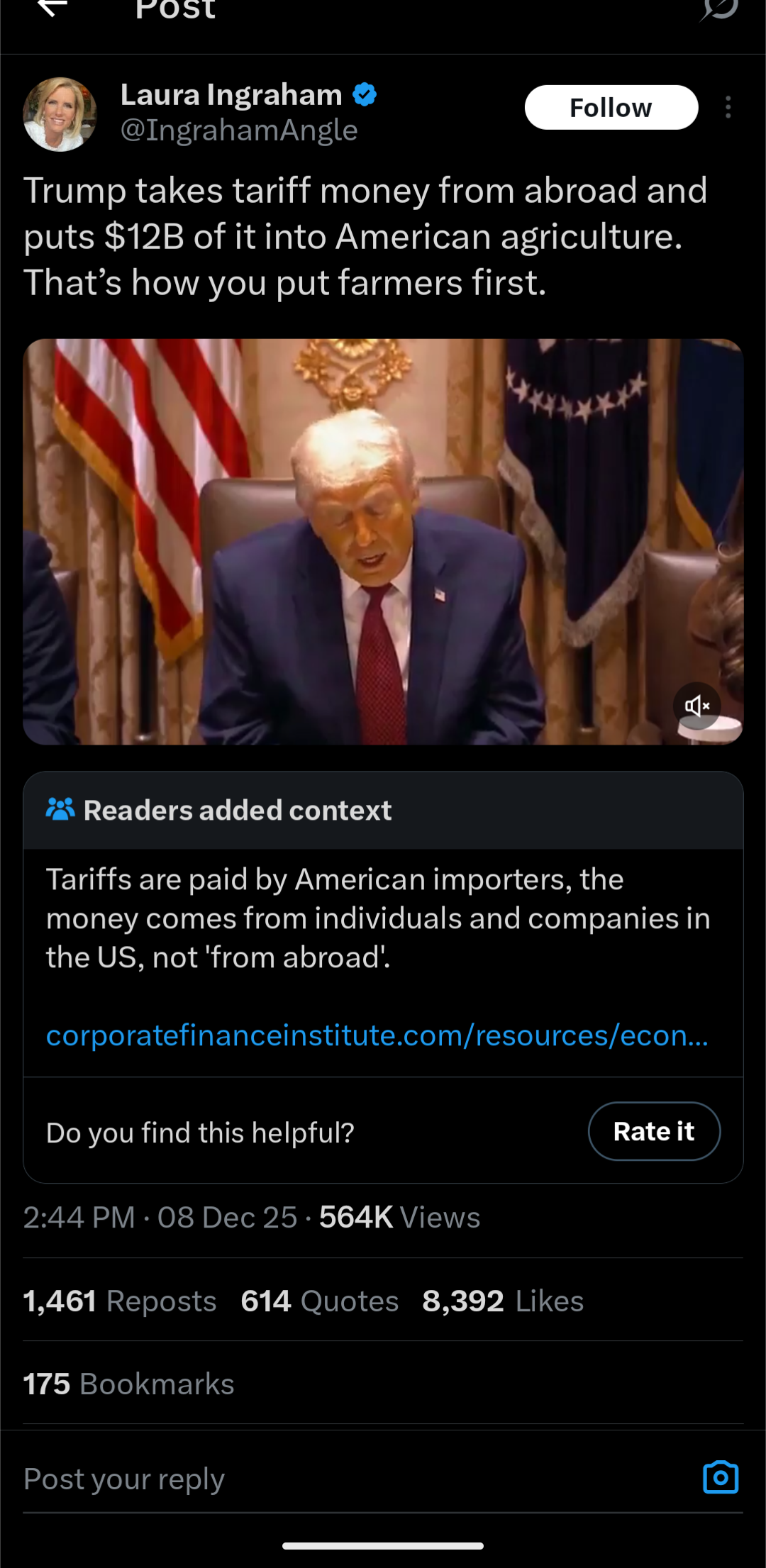Follow the @IngrahamAngle account
Screen dimensions: 766x1568
[x=611, y=108]
